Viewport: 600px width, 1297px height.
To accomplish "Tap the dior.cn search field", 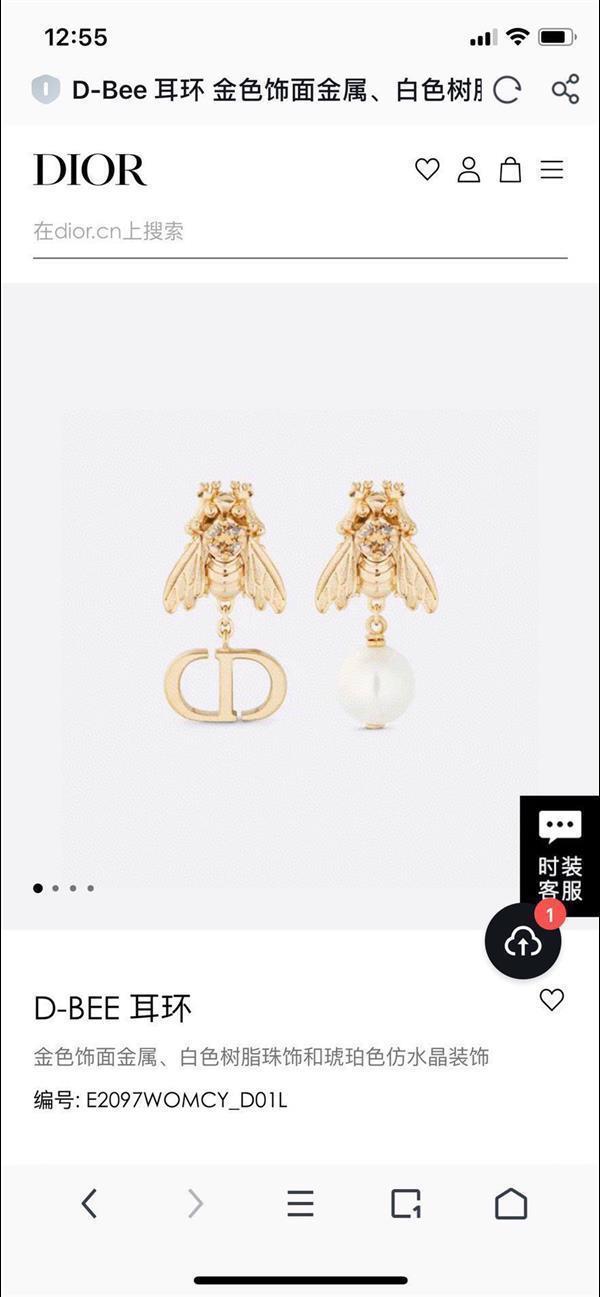I will 300,232.
